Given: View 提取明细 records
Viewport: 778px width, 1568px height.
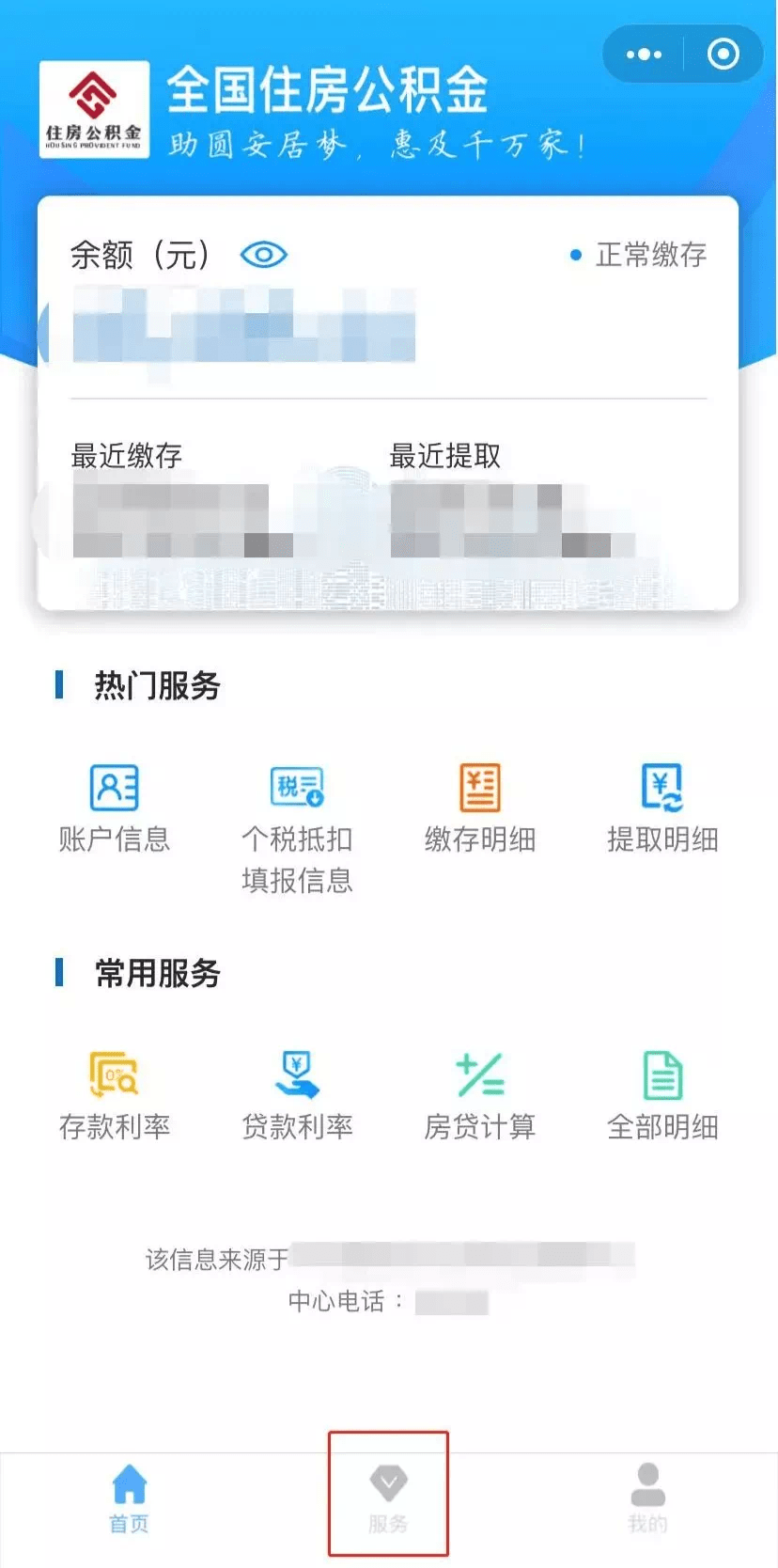Looking at the screenshot, I should tap(662, 808).
